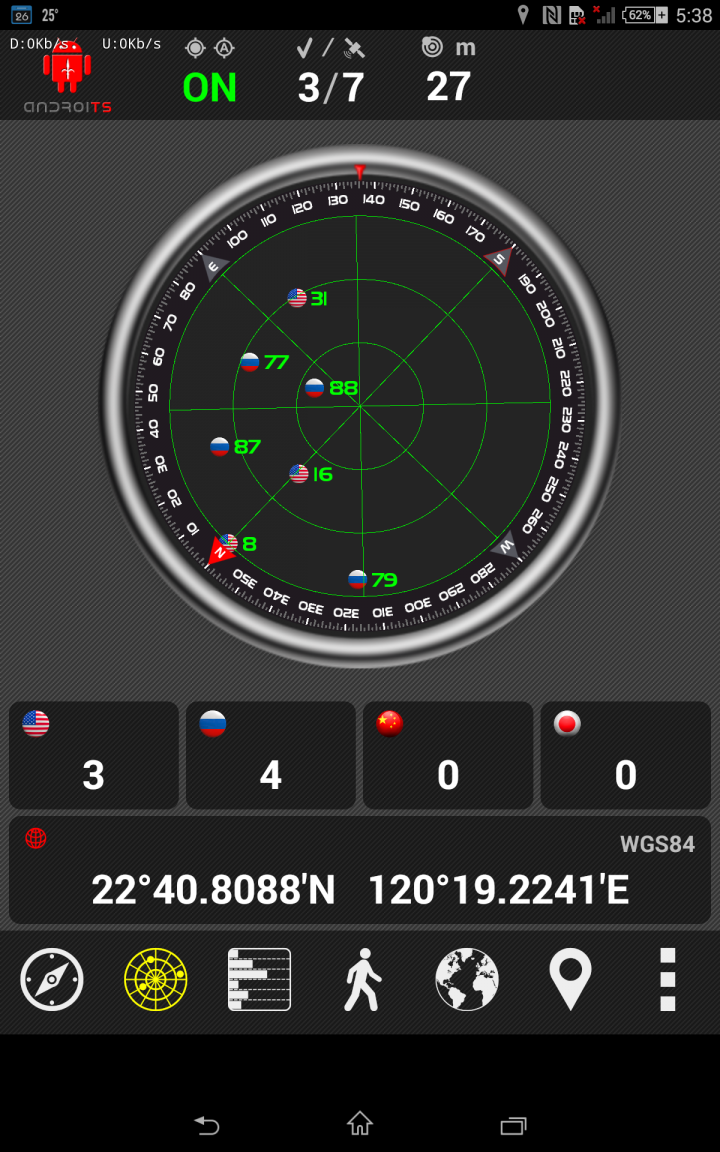
Task: Open the three-dot overflow menu
Action: 667,979
